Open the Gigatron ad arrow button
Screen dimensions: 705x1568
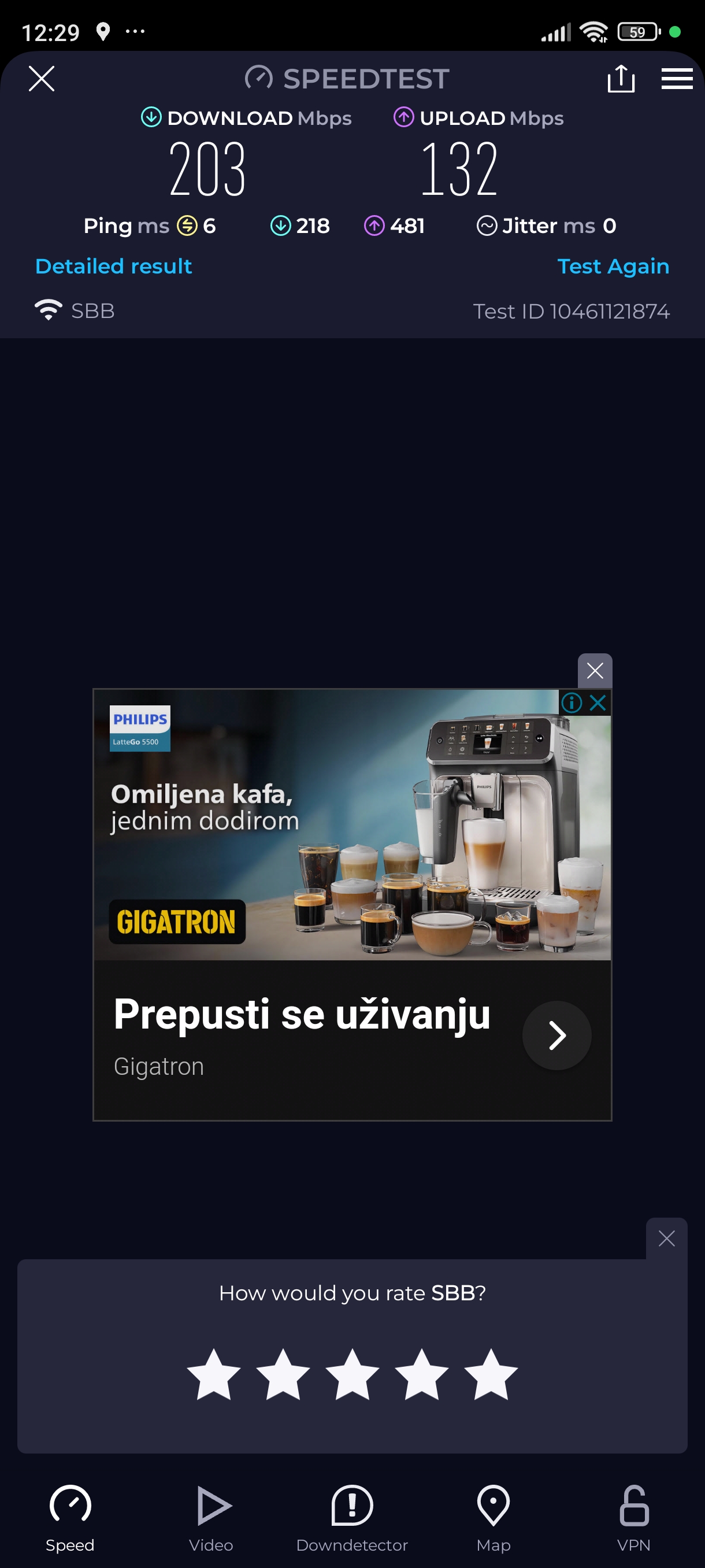556,1035
